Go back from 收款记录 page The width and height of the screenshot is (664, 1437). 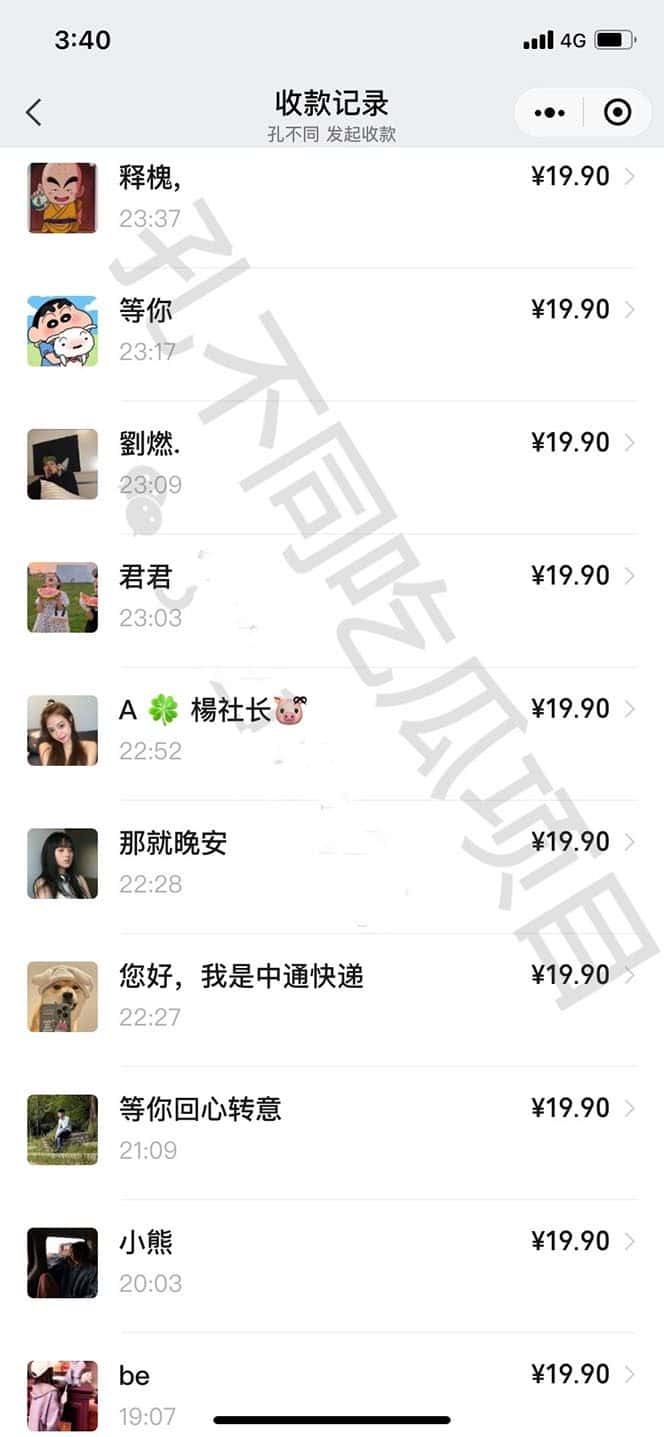pyautogui.click(x=34, y=112)
